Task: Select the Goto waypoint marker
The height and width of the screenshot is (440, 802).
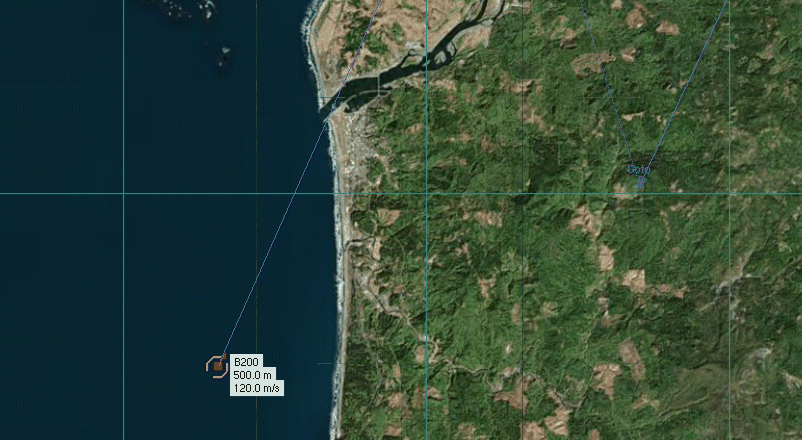Action: tap(640, 181)
